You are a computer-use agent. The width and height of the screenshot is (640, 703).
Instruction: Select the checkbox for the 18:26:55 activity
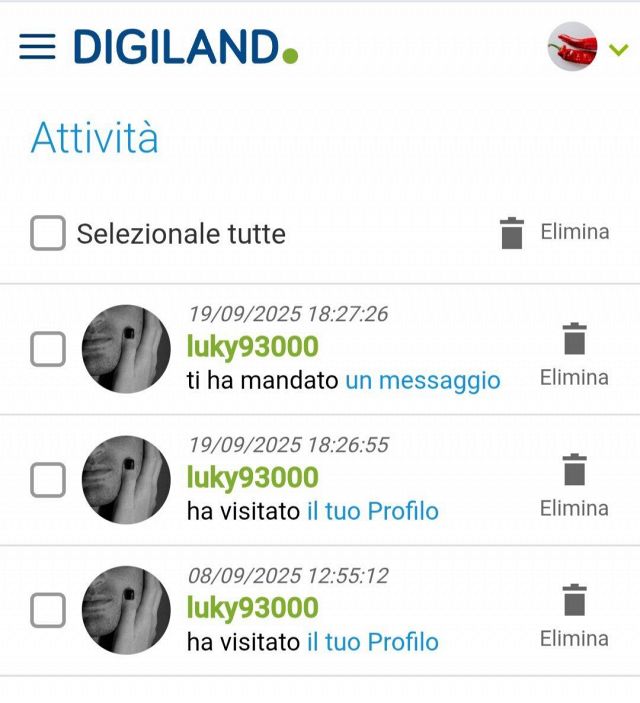coord(47,480)
